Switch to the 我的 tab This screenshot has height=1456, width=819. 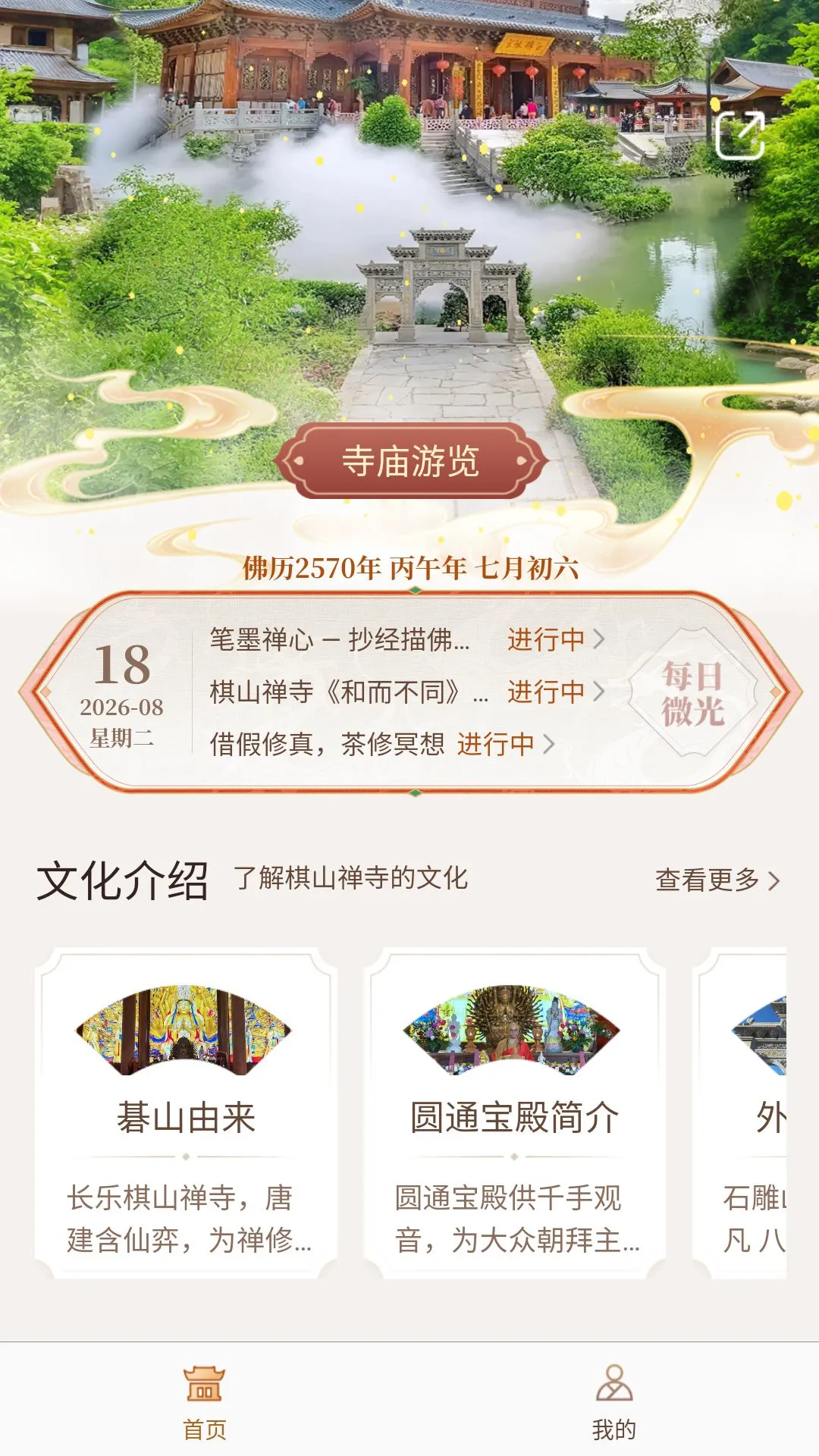[614, 1402]
